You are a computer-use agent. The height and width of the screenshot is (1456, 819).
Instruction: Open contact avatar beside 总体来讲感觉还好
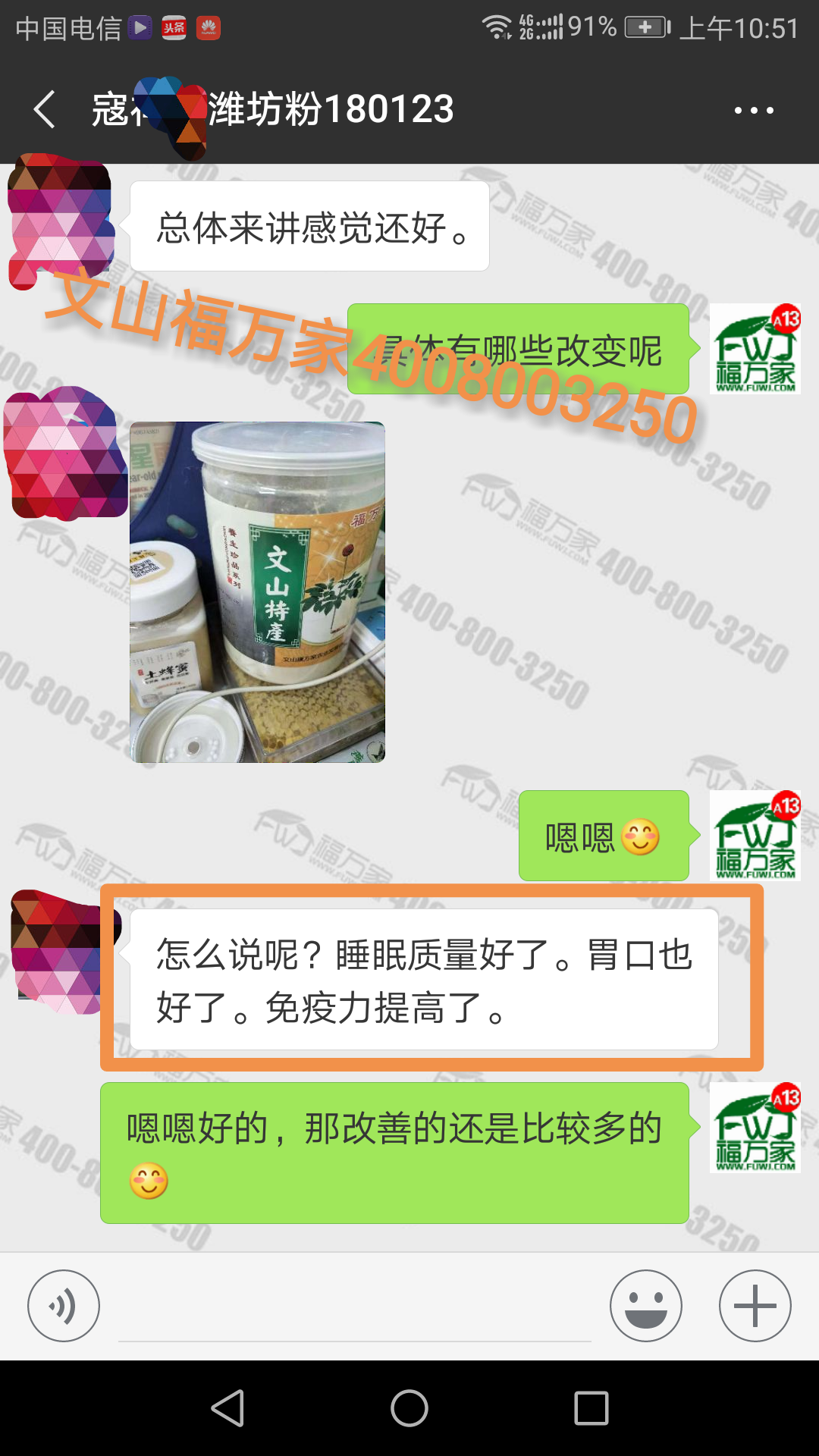(x=60, y=221)
